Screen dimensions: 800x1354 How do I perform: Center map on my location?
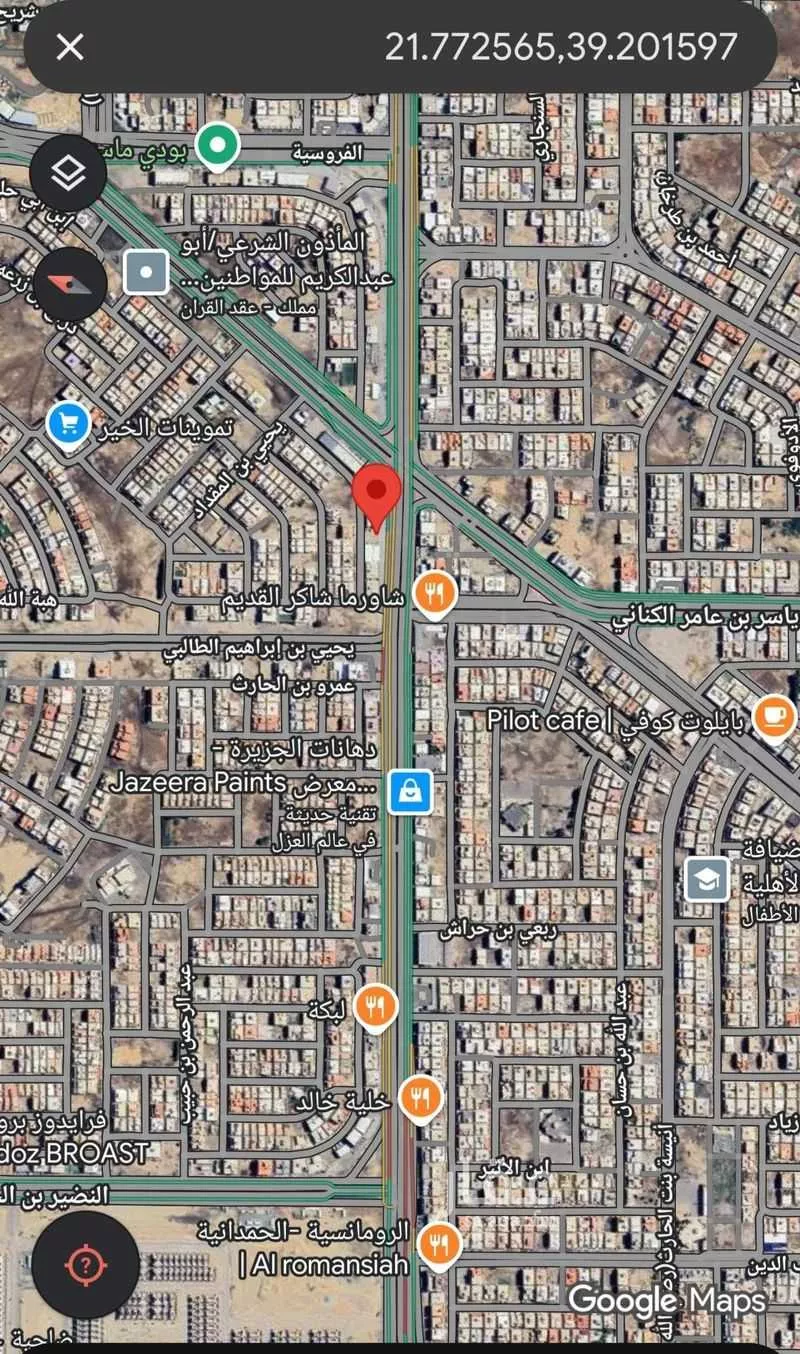[86, 1265]
